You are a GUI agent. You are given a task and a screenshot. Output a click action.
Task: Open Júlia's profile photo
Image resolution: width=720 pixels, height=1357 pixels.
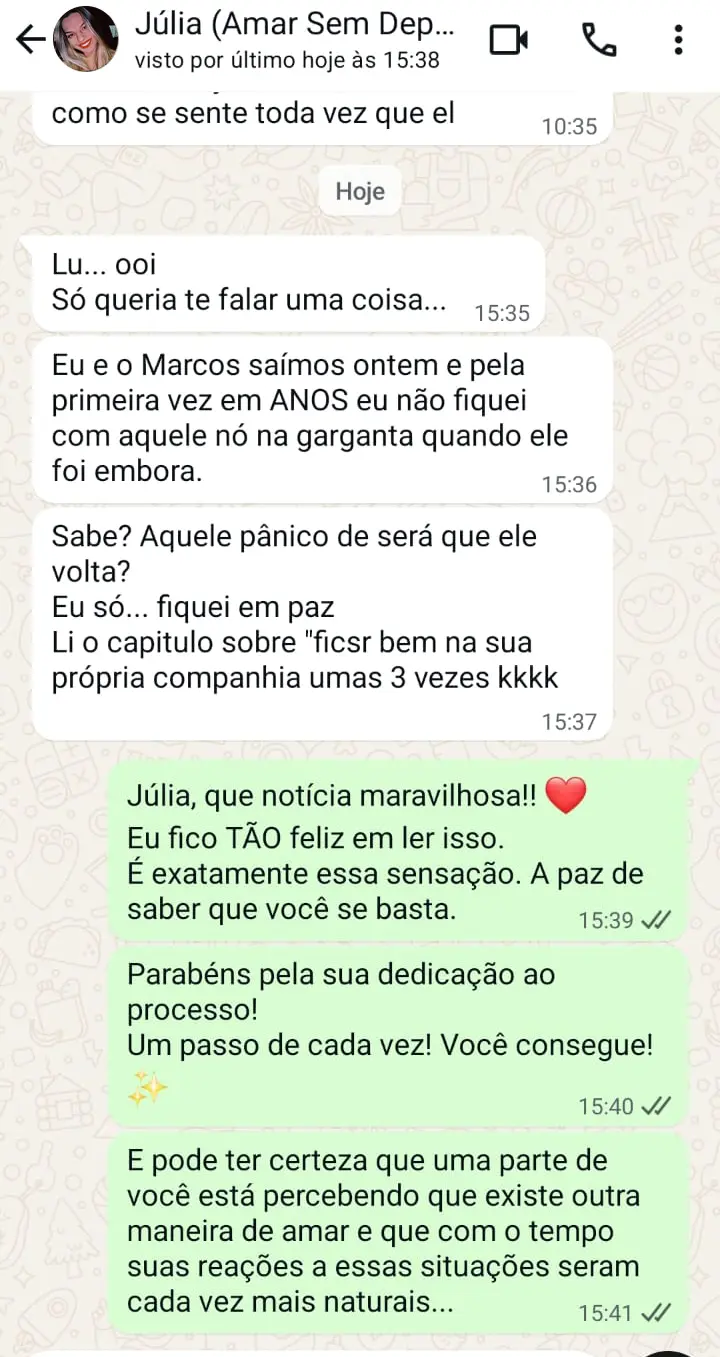tap(86, 39)
